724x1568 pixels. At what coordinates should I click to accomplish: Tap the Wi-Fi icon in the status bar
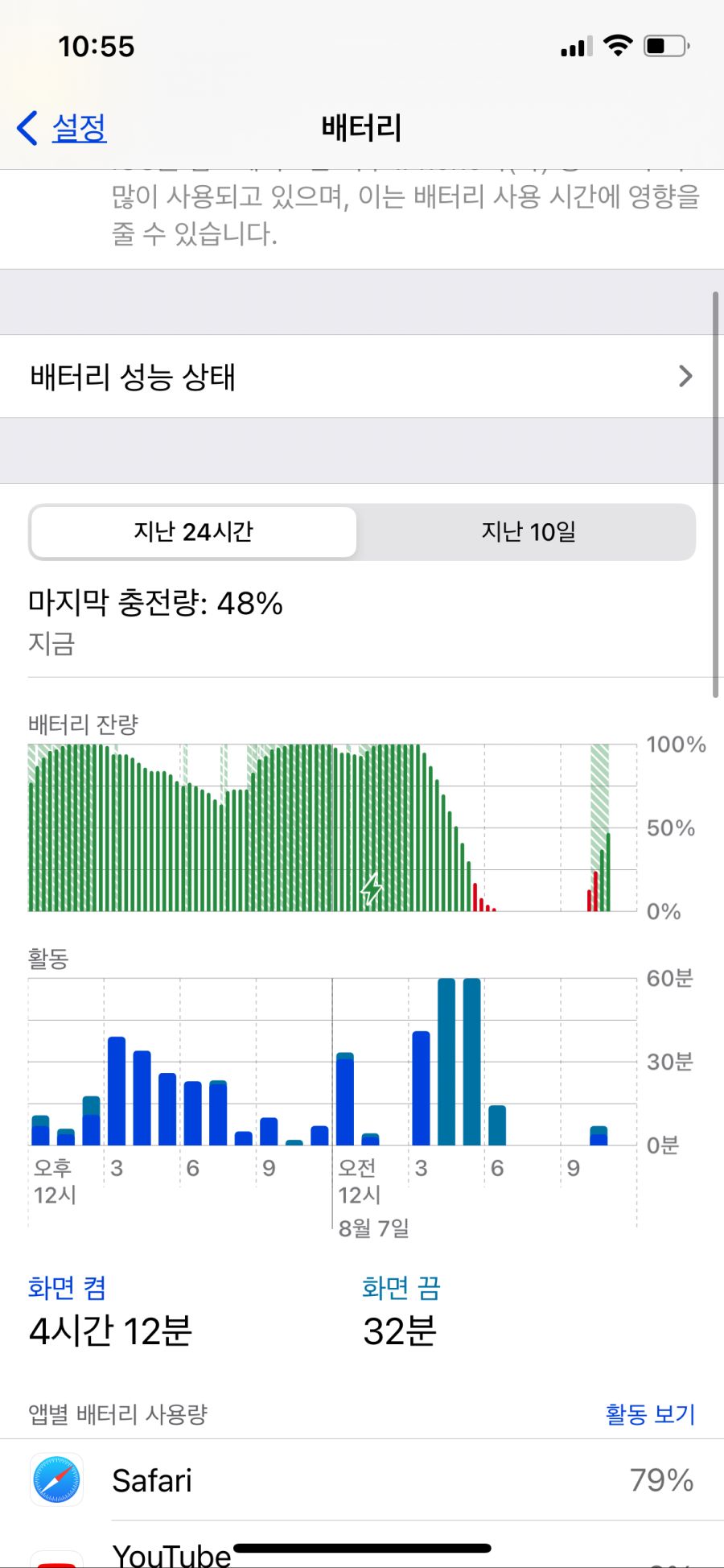click(616, 46)
